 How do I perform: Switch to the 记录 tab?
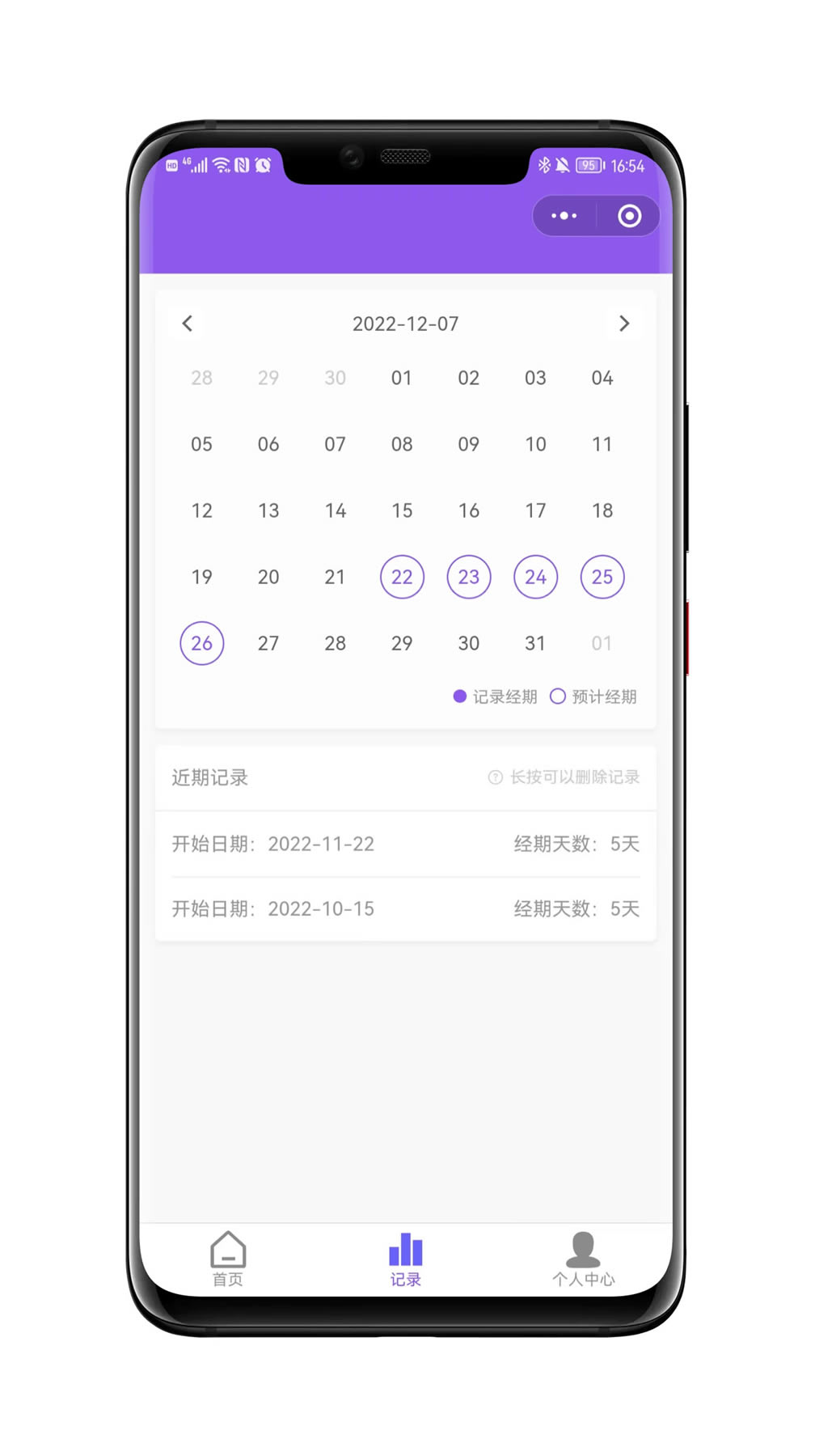click(x=405, y=1259)
